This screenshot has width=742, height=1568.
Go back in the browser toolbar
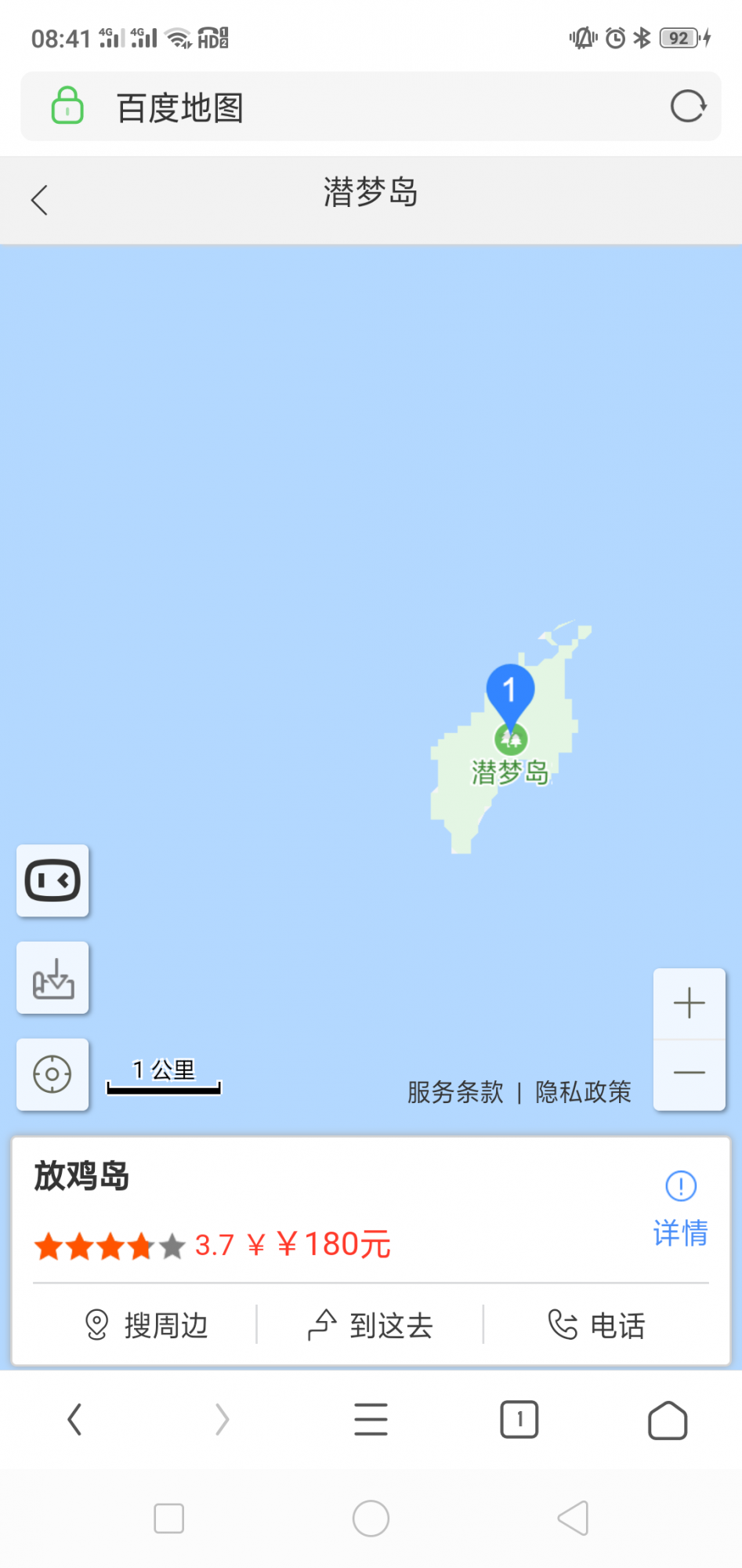(x=74, y=1420)
